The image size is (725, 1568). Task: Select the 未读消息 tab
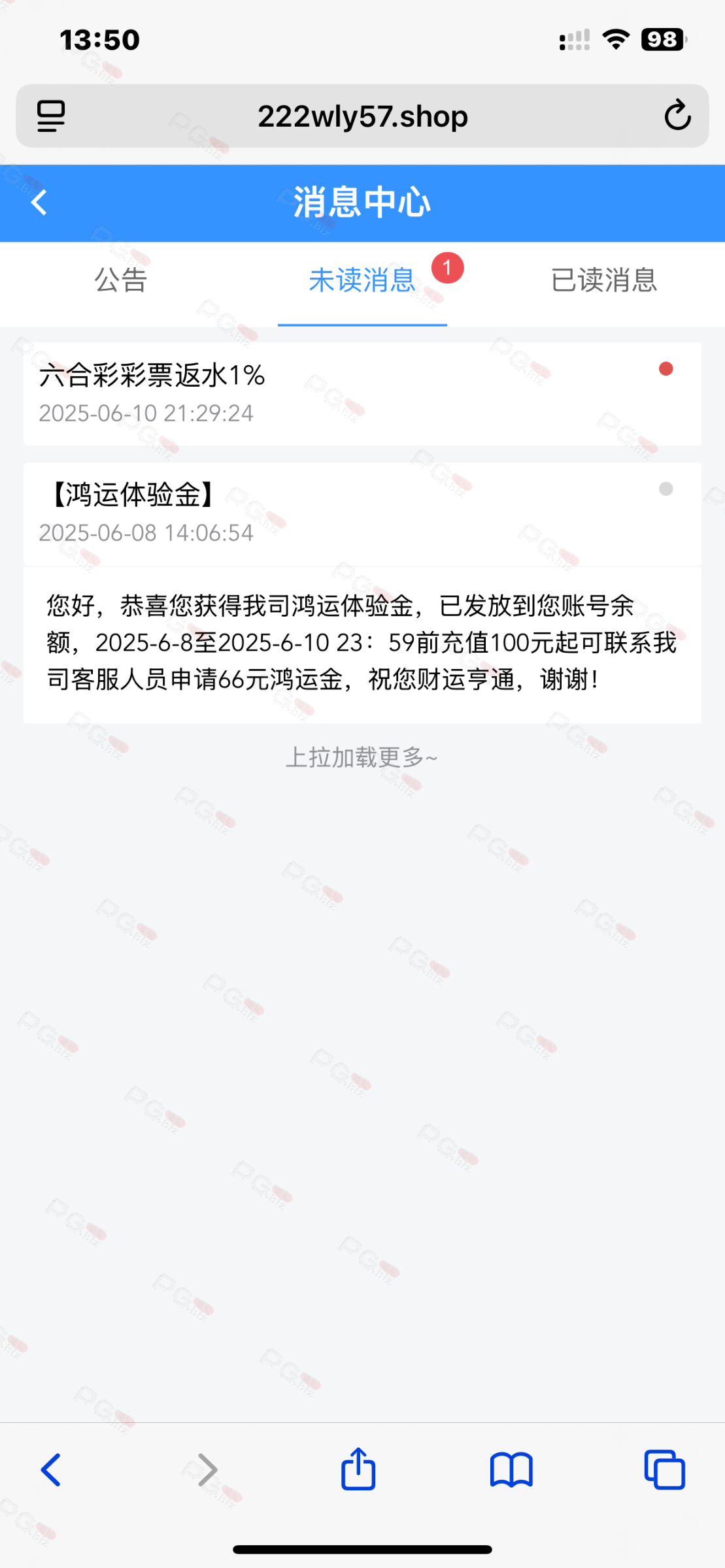(362, 280)
